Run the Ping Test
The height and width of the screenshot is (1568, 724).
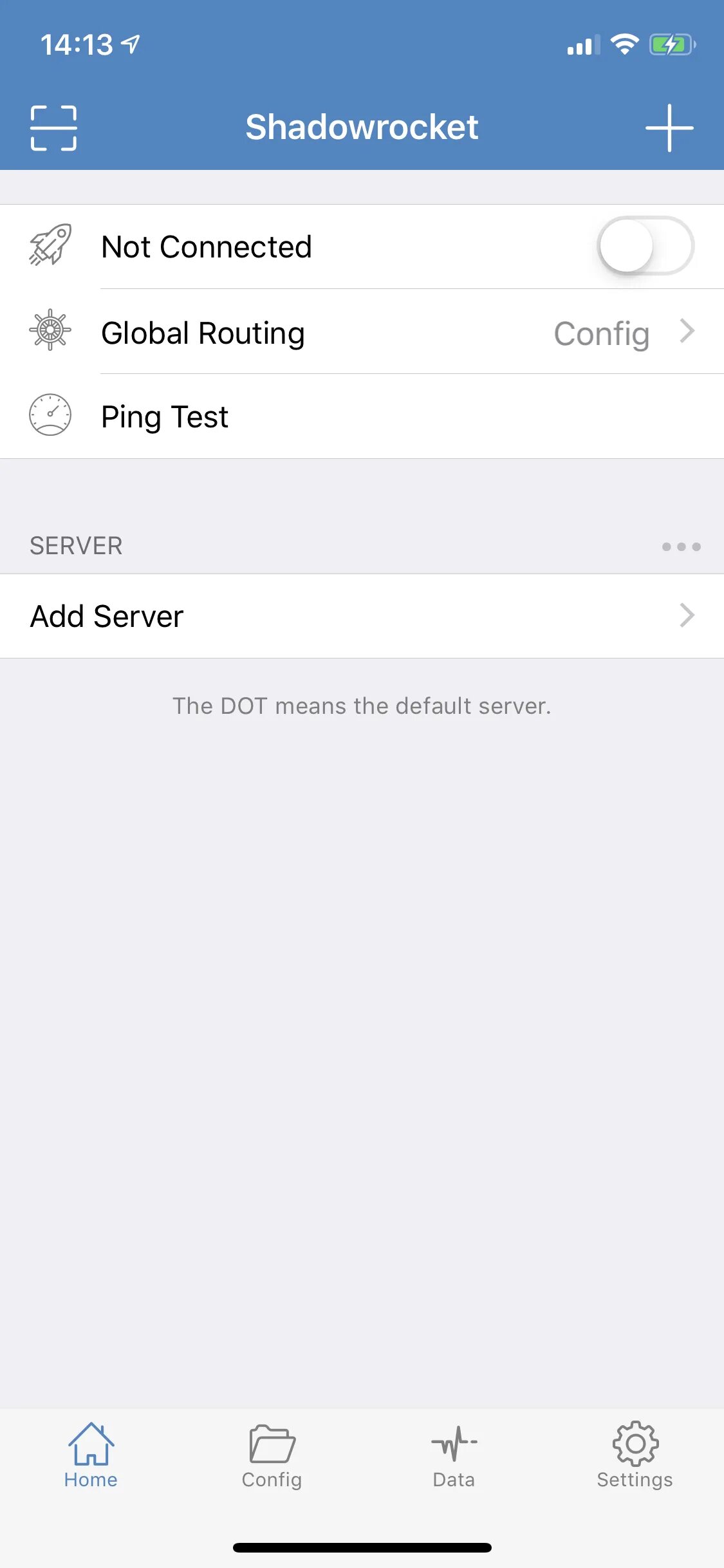pos(362,416)
